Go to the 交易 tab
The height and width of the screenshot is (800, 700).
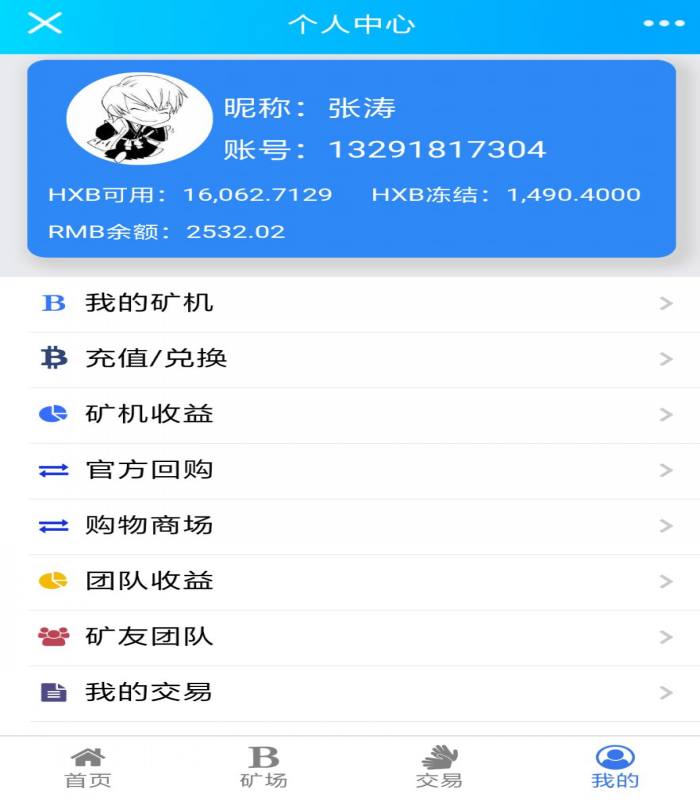point(439,768)
